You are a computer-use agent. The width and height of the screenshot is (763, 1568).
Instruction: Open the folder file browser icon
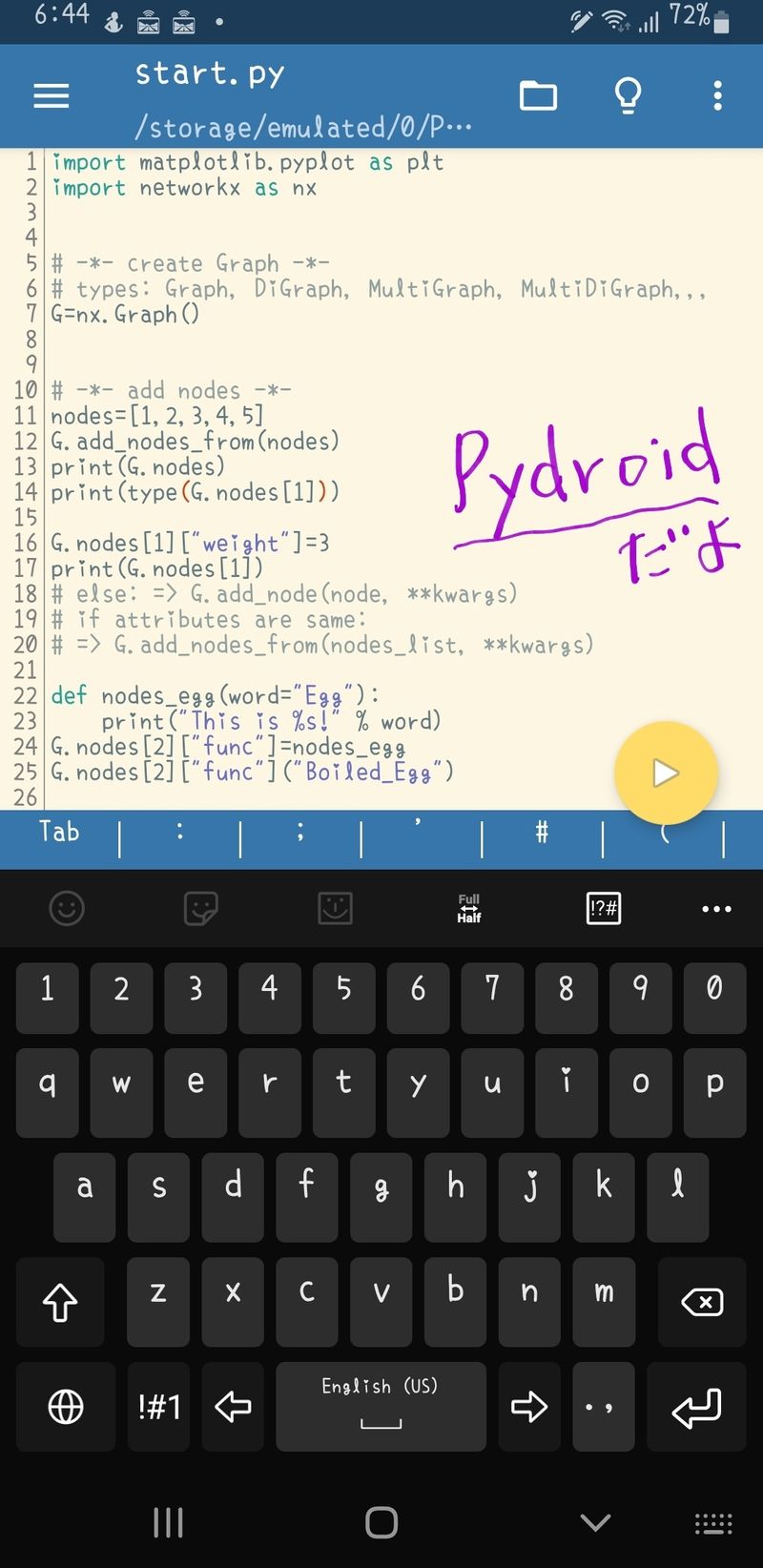click(538, 95)
